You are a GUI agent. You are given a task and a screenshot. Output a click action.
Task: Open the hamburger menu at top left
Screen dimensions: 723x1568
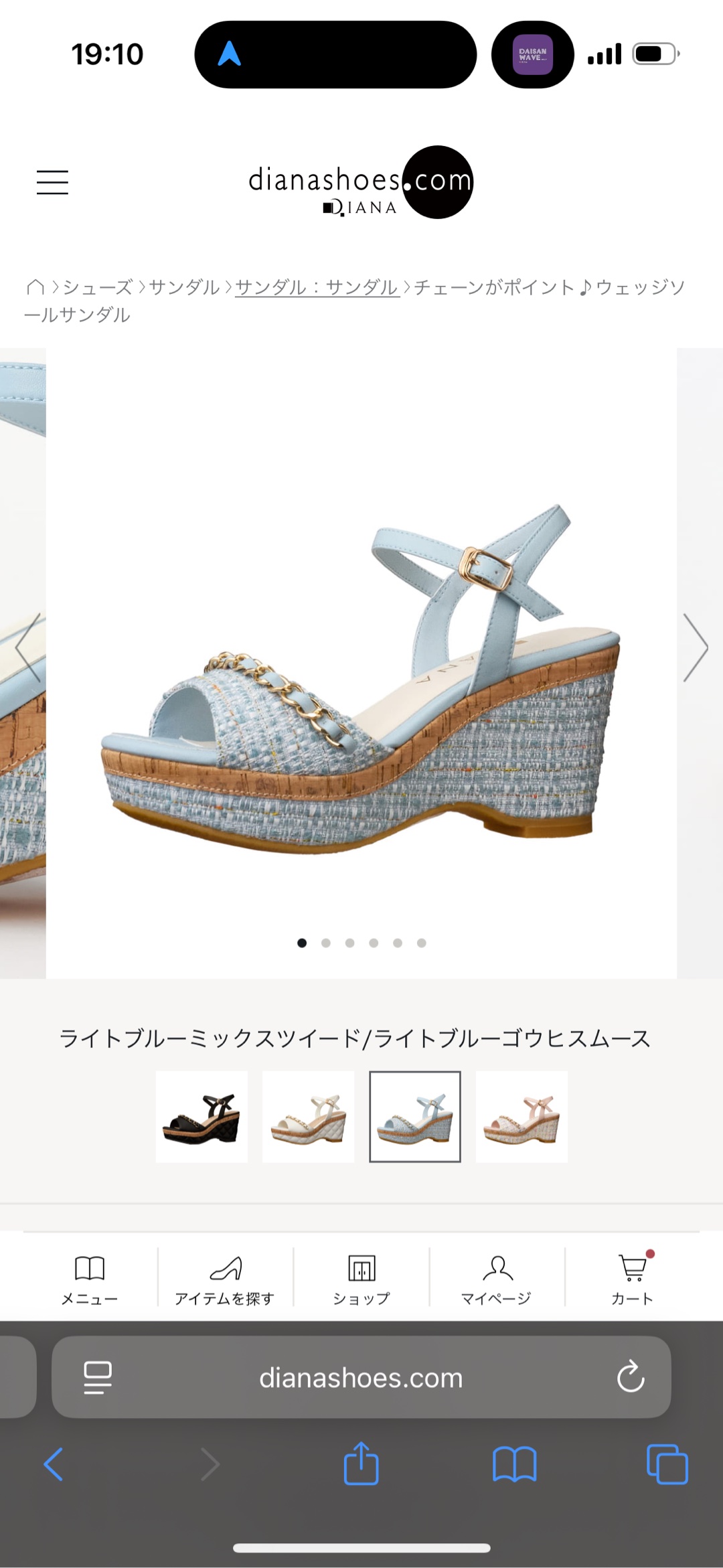(52, 182)
